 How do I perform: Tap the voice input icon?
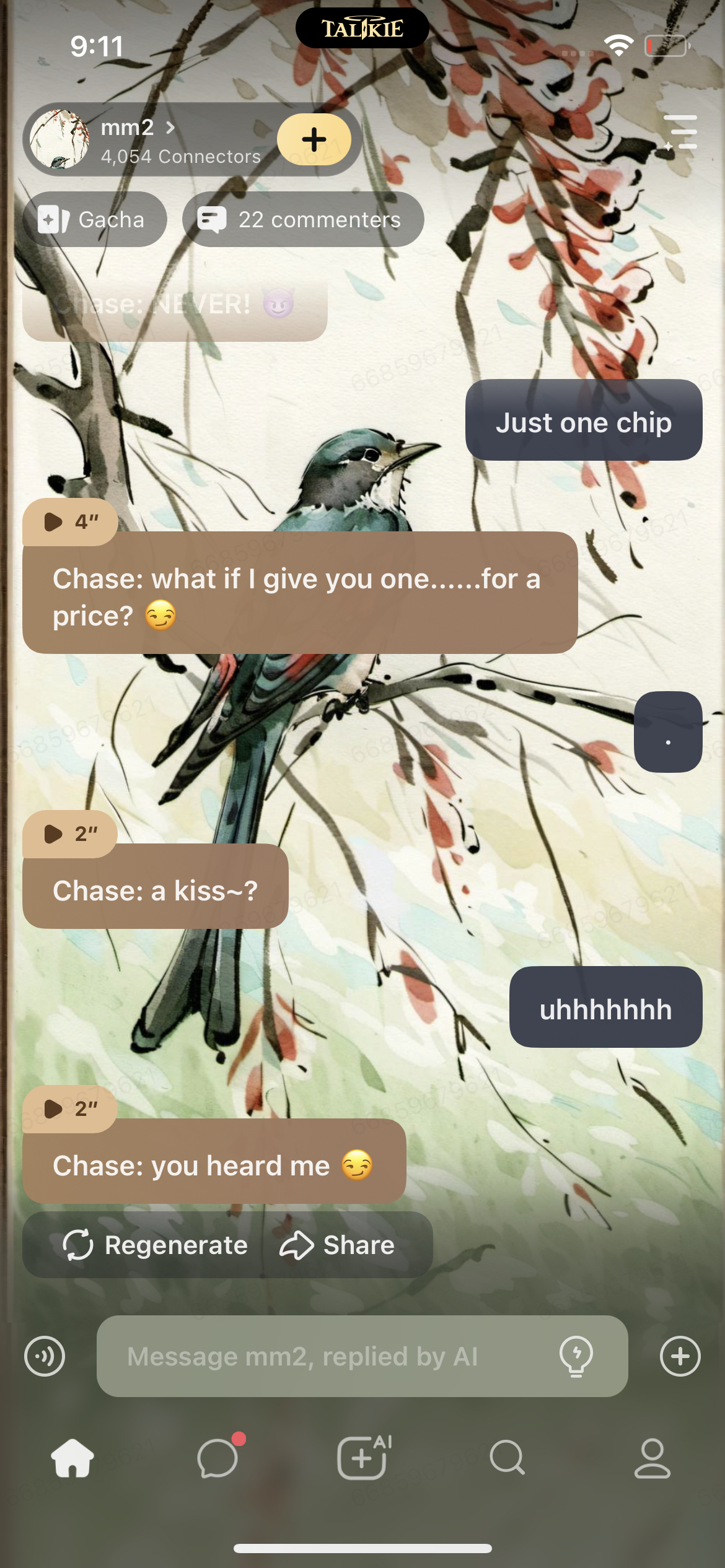pos(45,1356)
